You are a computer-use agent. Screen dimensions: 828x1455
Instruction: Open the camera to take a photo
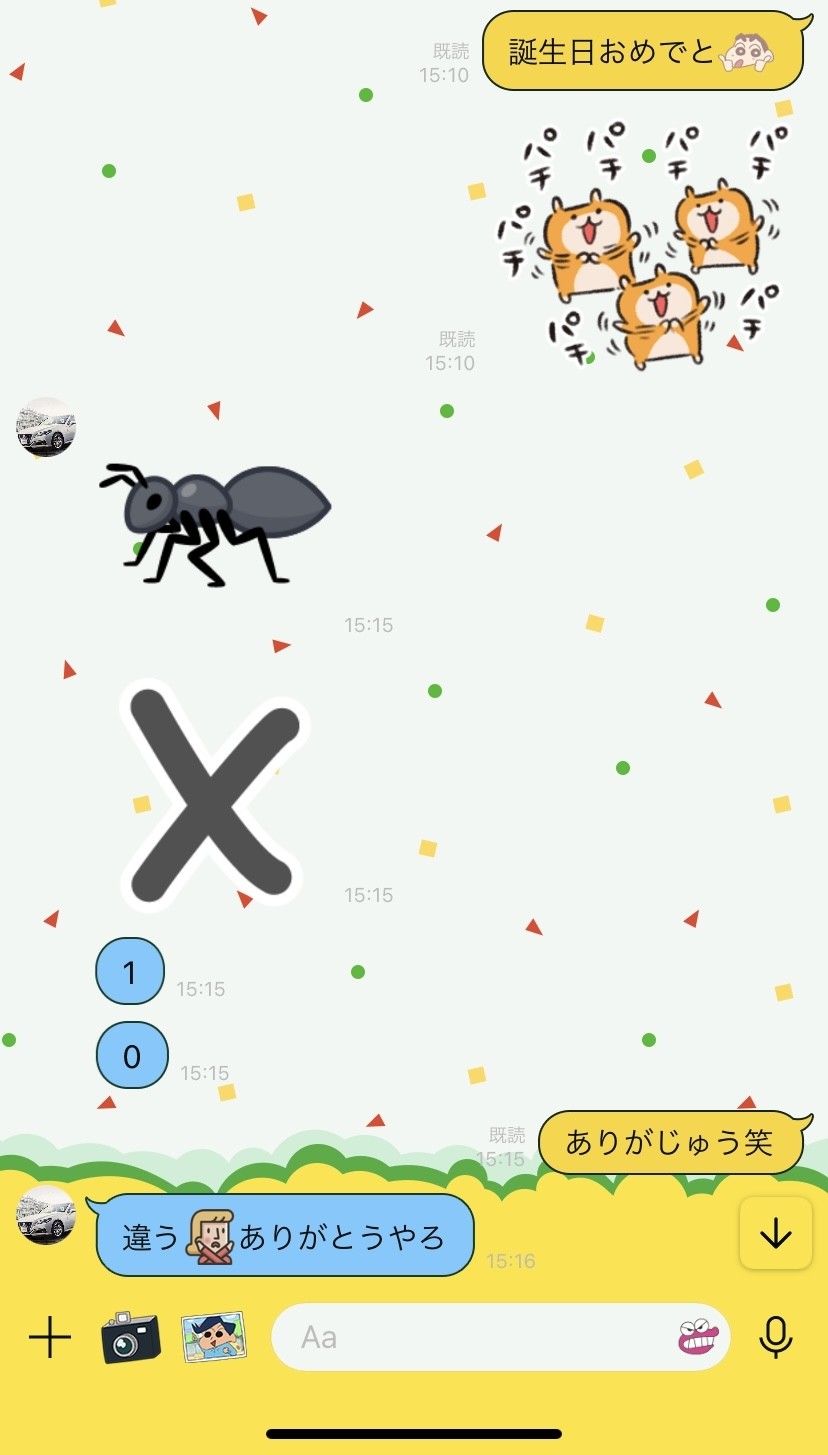point(131,1337)
